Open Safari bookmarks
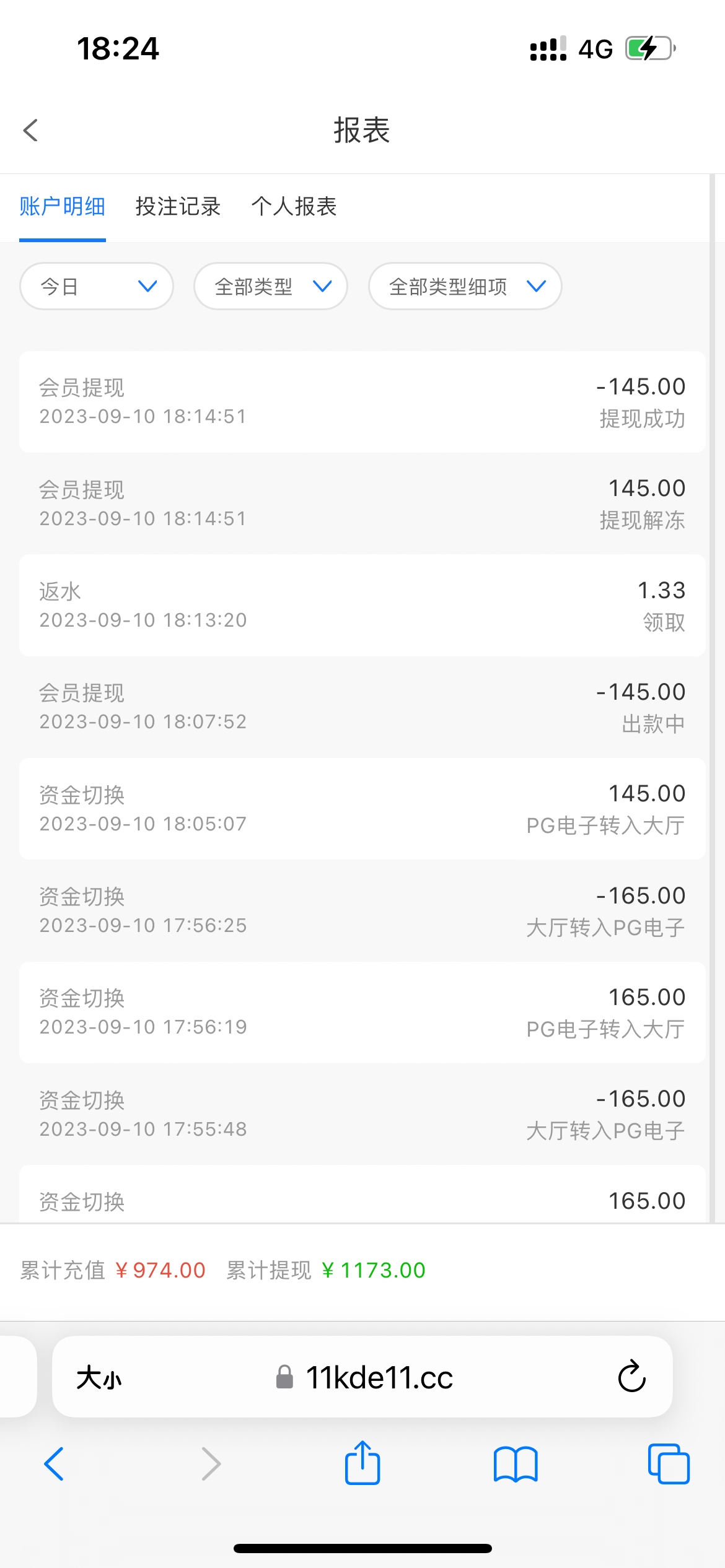Screen dimensions: 725x1568 point(516,1464)
